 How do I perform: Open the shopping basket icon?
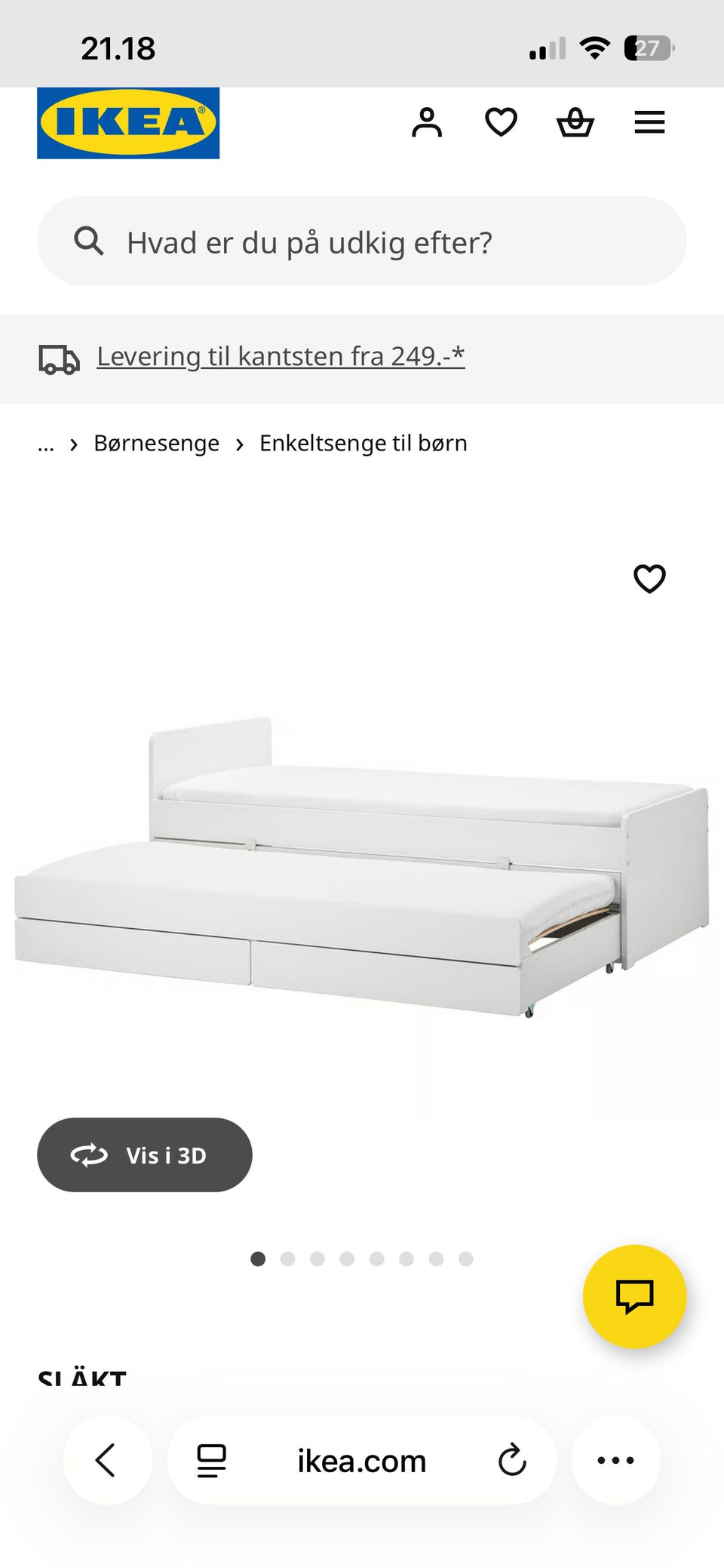point(575,121)
